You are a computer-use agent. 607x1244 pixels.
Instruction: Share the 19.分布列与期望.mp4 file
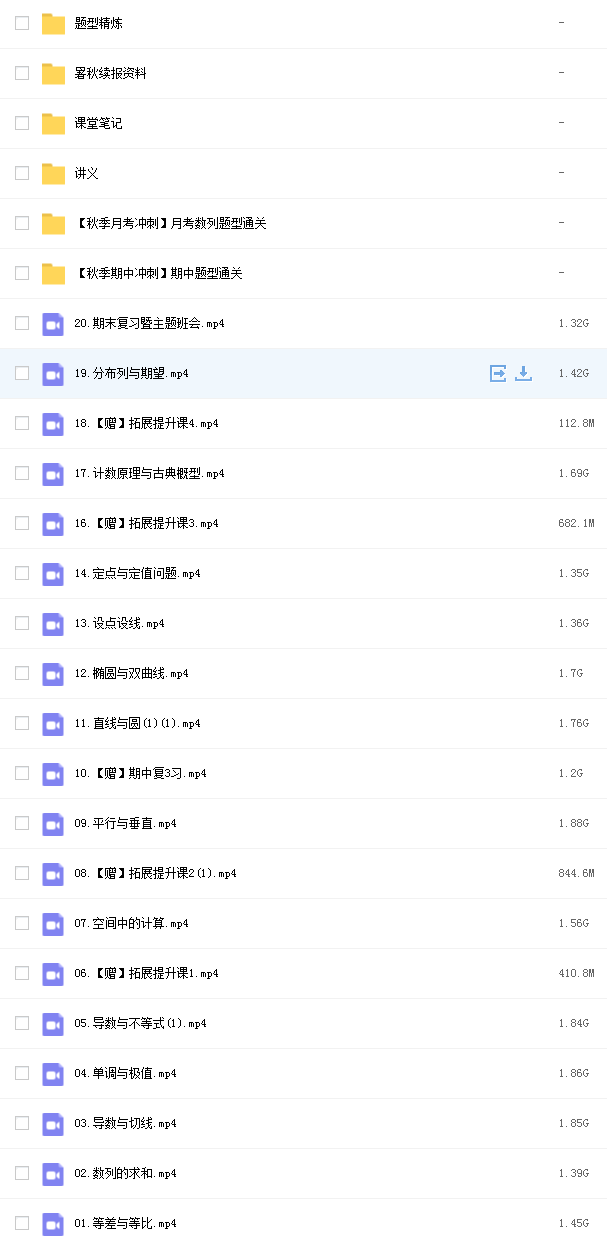[498, 373]
